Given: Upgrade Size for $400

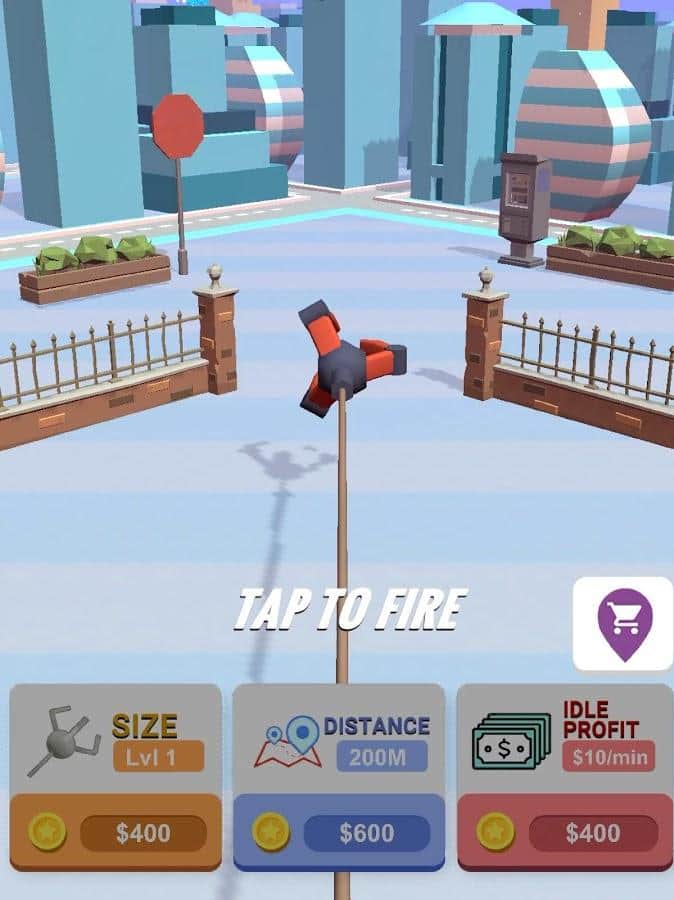Looking at the screenshot, I should (x=116, y=832).
